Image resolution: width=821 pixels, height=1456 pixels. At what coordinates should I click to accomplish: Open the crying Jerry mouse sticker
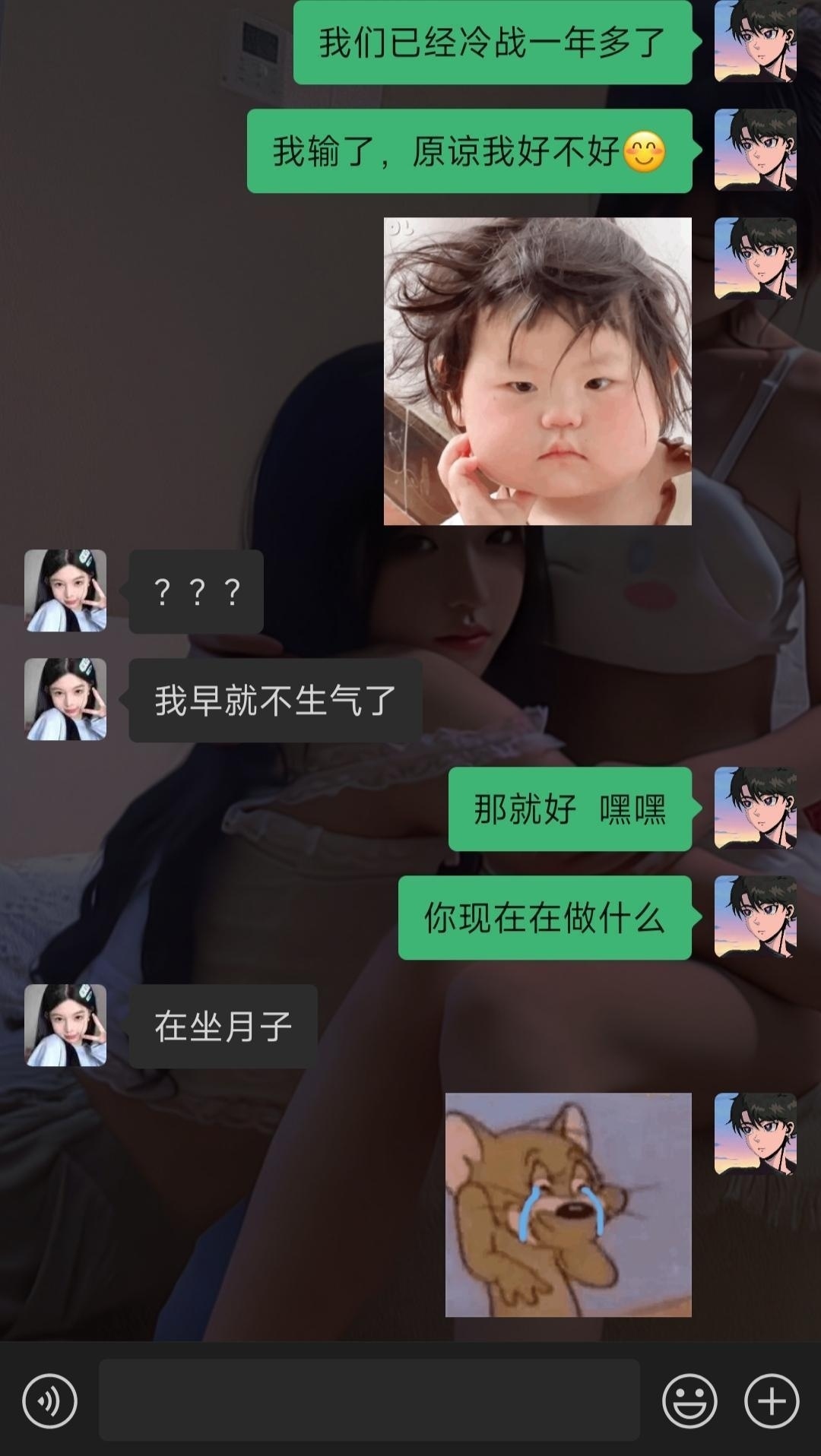point(568,1204)
